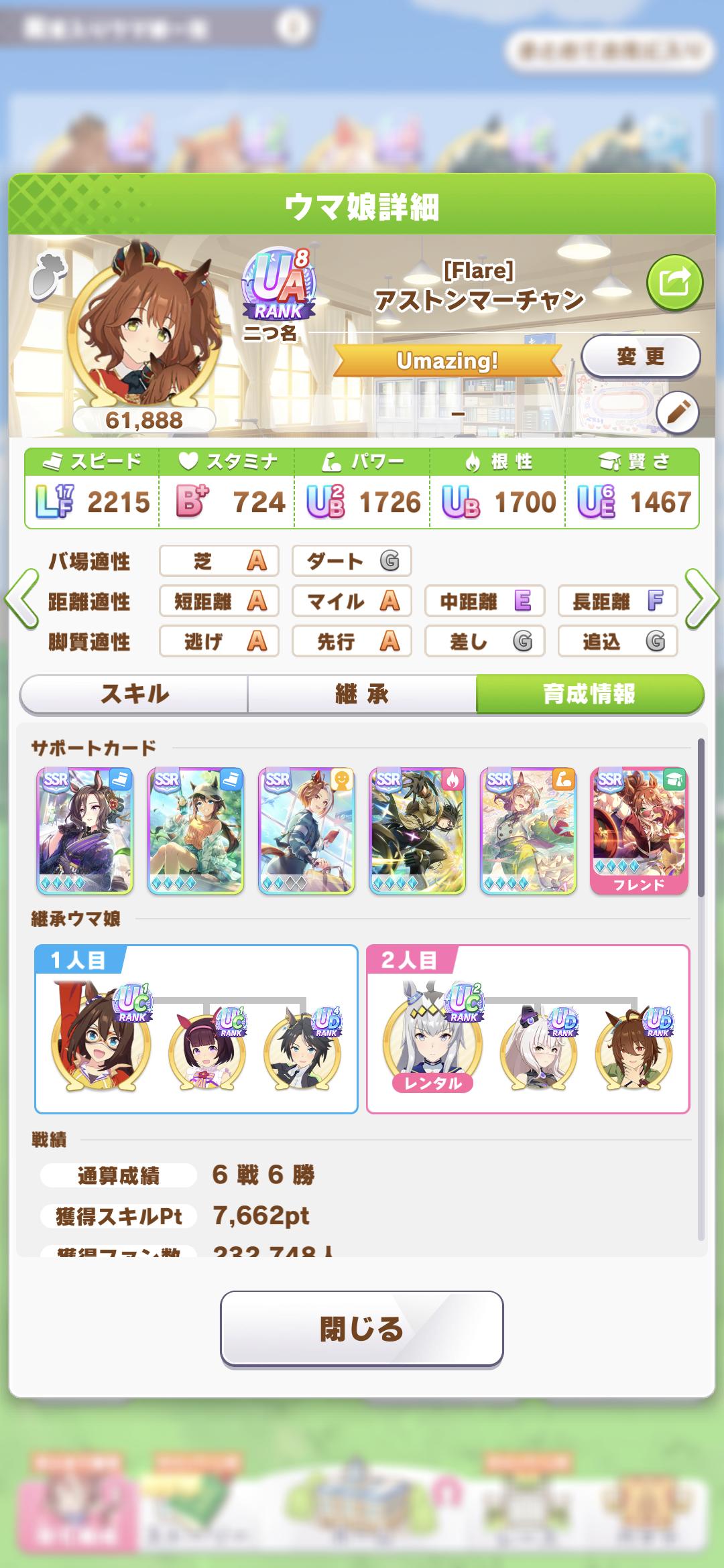Go to previous character with left arrow
This screenshot has height=1568, width=724.
[21, 599]
